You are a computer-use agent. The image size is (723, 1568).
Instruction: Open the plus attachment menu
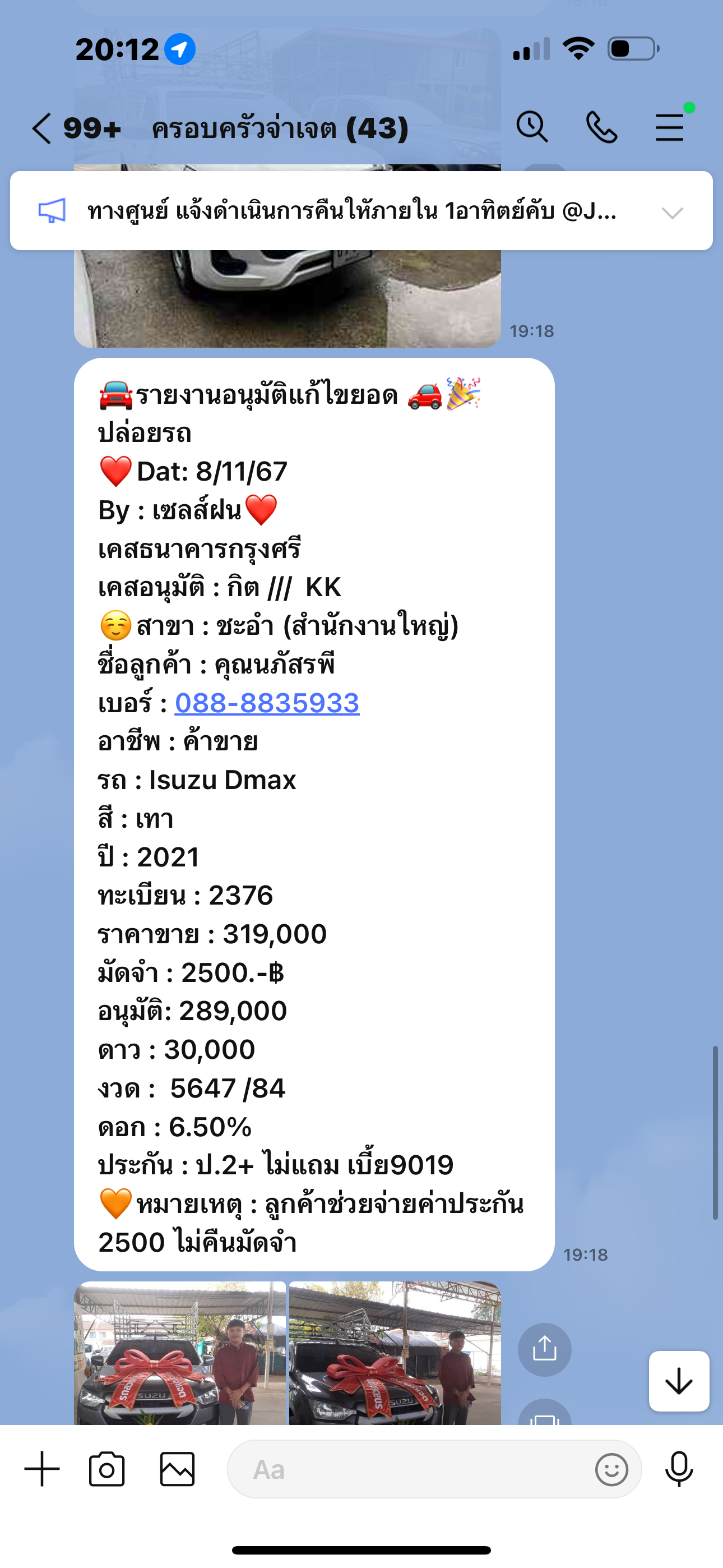tap(42, 1469)
